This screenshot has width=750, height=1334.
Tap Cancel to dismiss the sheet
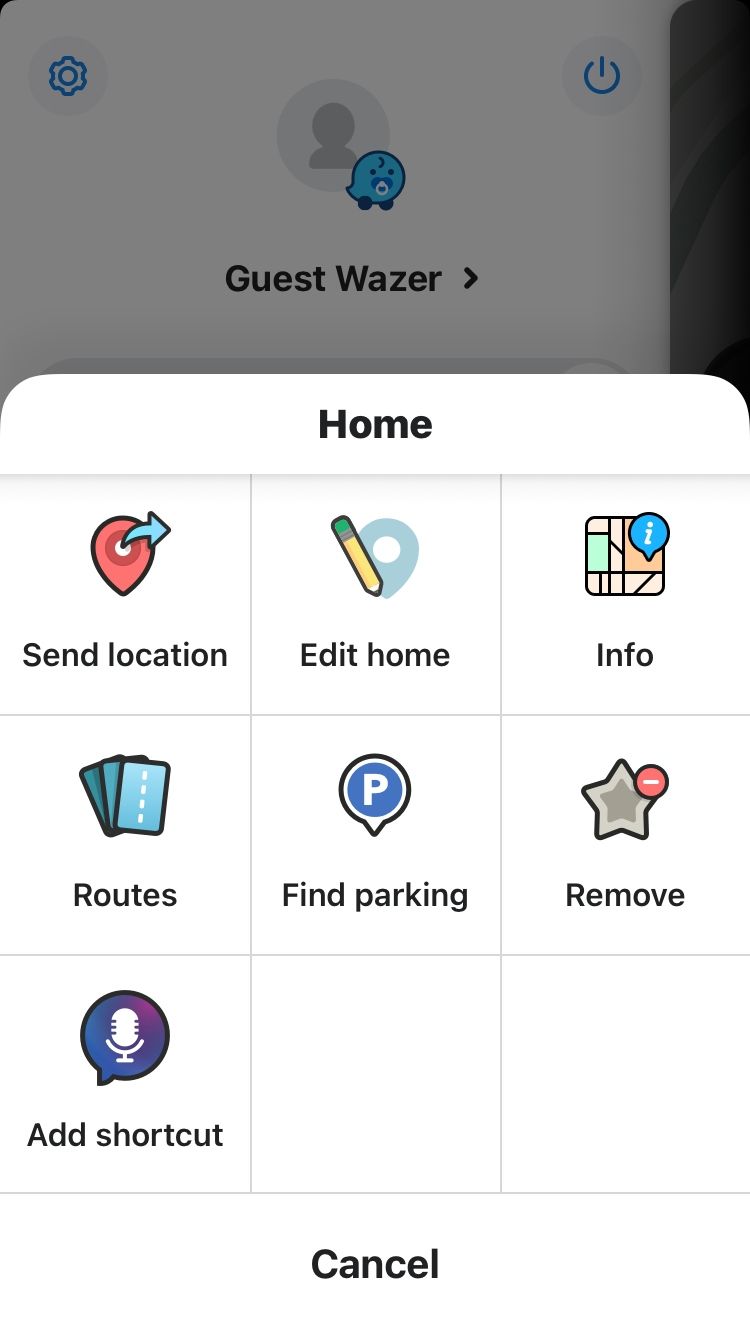[375, 1263]
